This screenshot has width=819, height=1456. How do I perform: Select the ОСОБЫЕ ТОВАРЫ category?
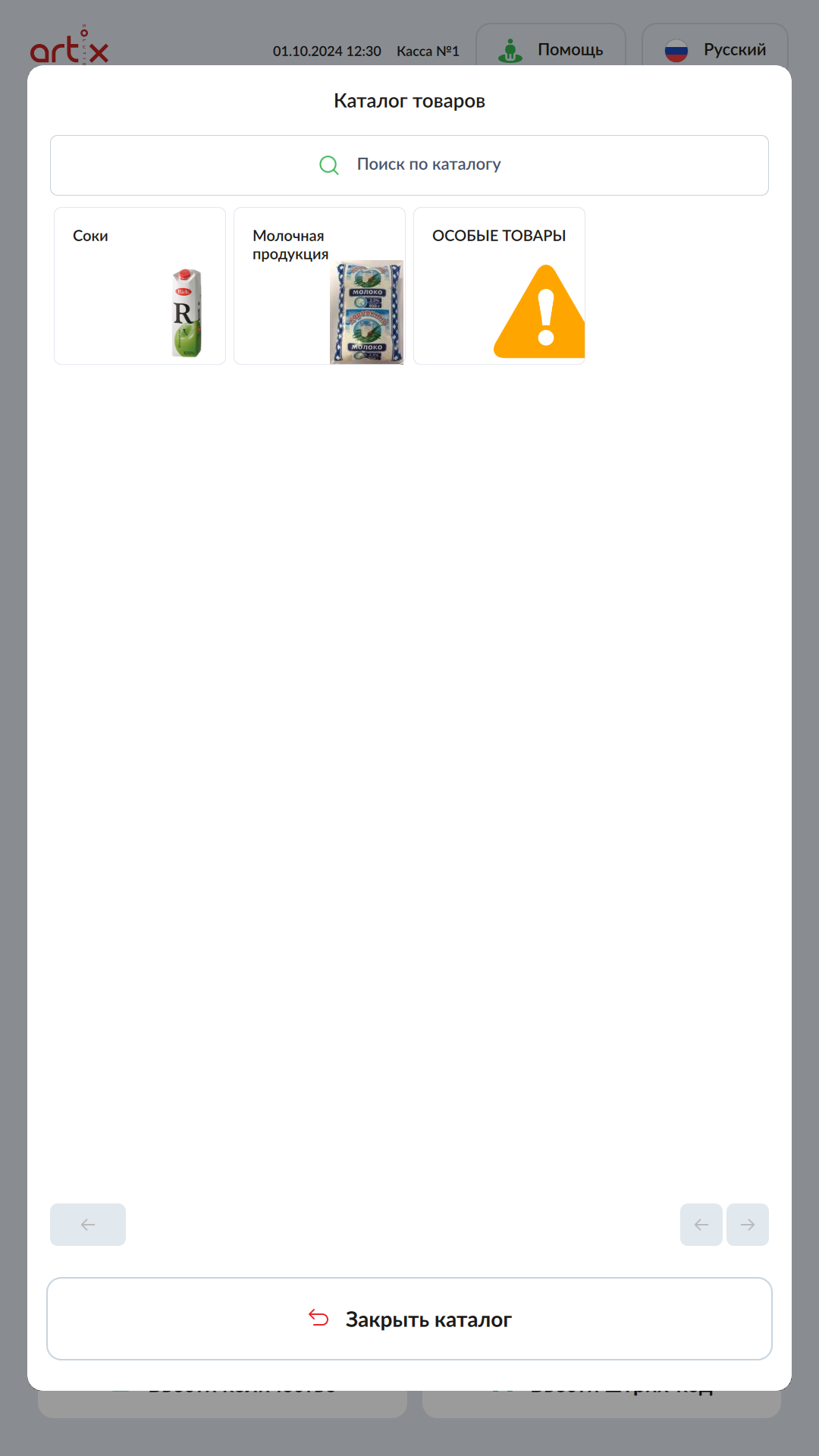pyautogui.click(x=499, y=286)
